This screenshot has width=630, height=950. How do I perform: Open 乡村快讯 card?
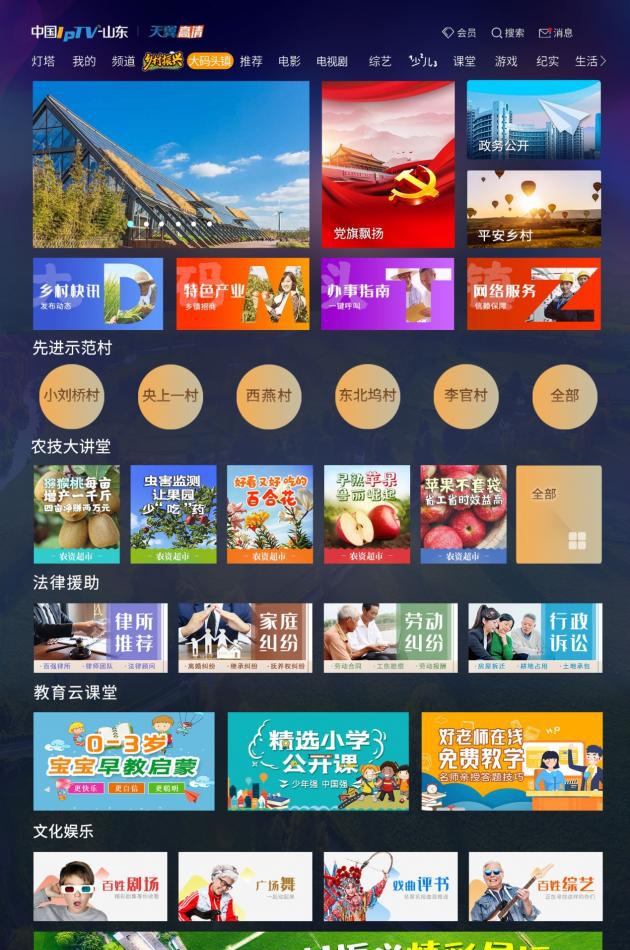click(x=98, y=294)
